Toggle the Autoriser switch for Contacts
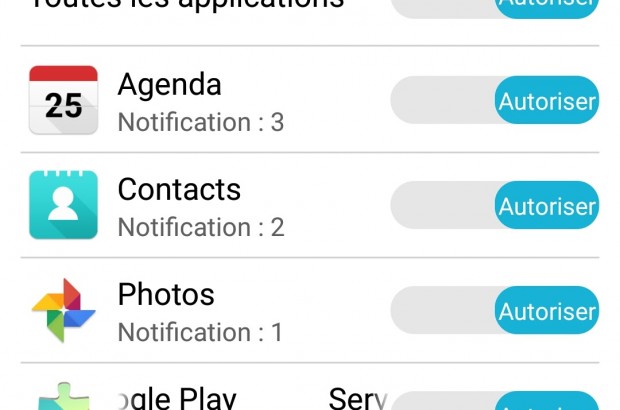The image size is (620, 410). (x=495, y=206)
